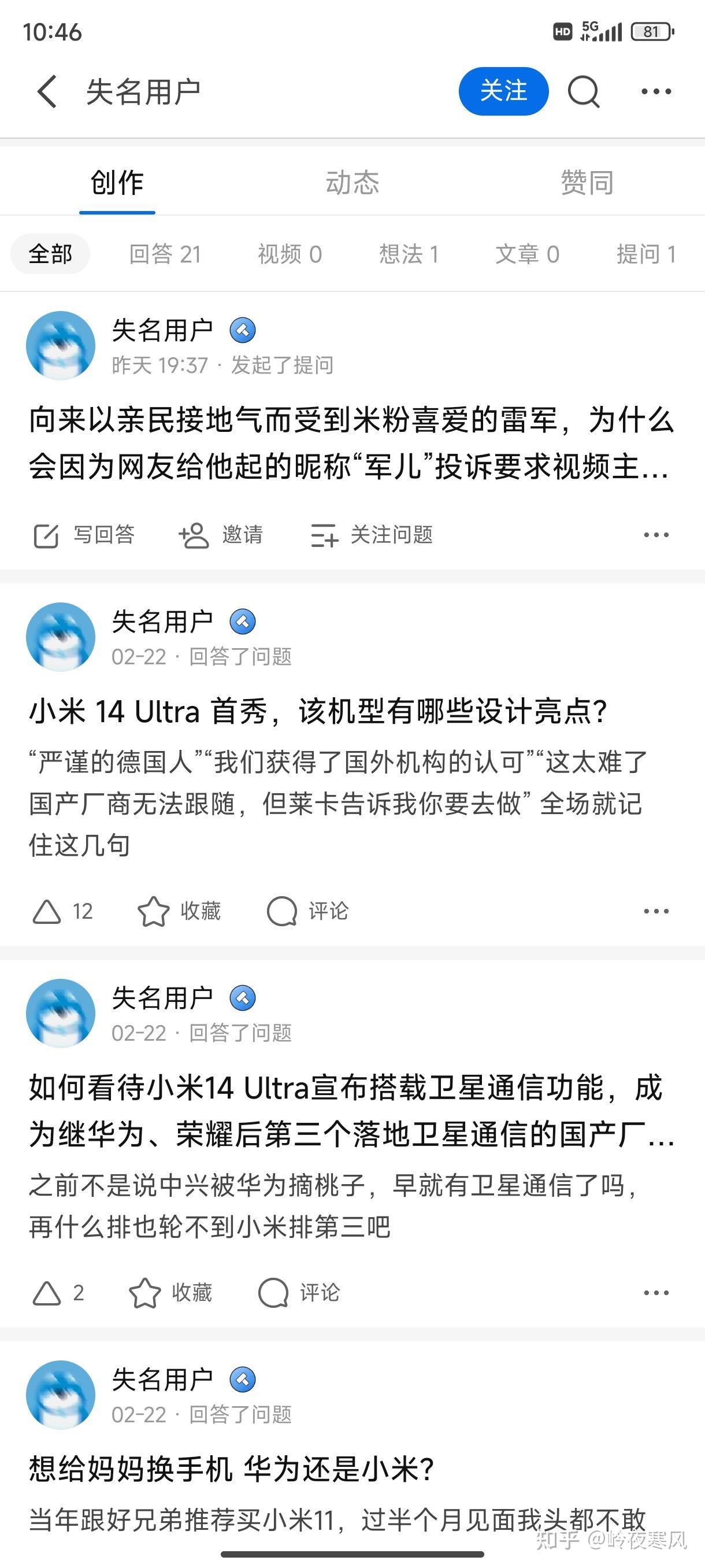Tap 关注问题 for the 雷军 question
Screen dimensions: 705x1568
[x=372, y=535]
